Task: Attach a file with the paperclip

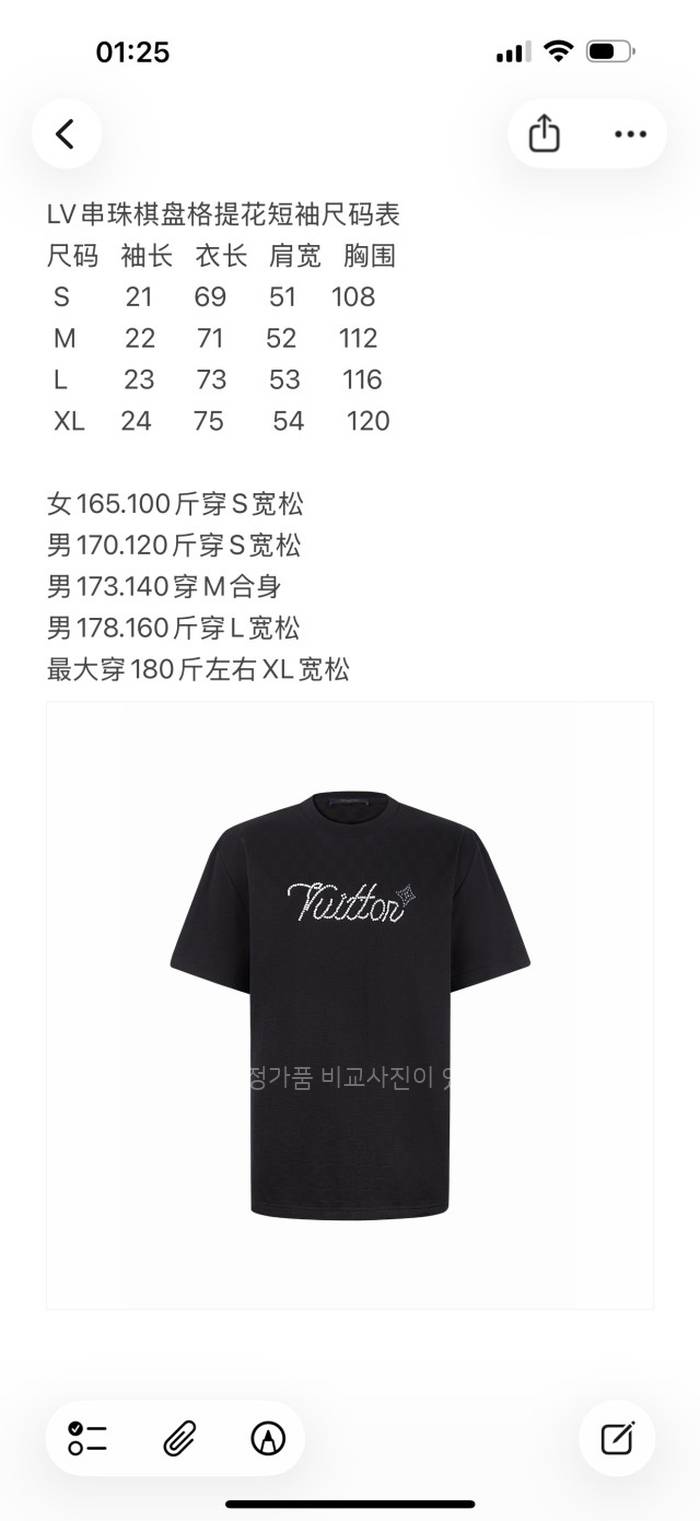Action: pyautogui.click(x=178, y=1438)
